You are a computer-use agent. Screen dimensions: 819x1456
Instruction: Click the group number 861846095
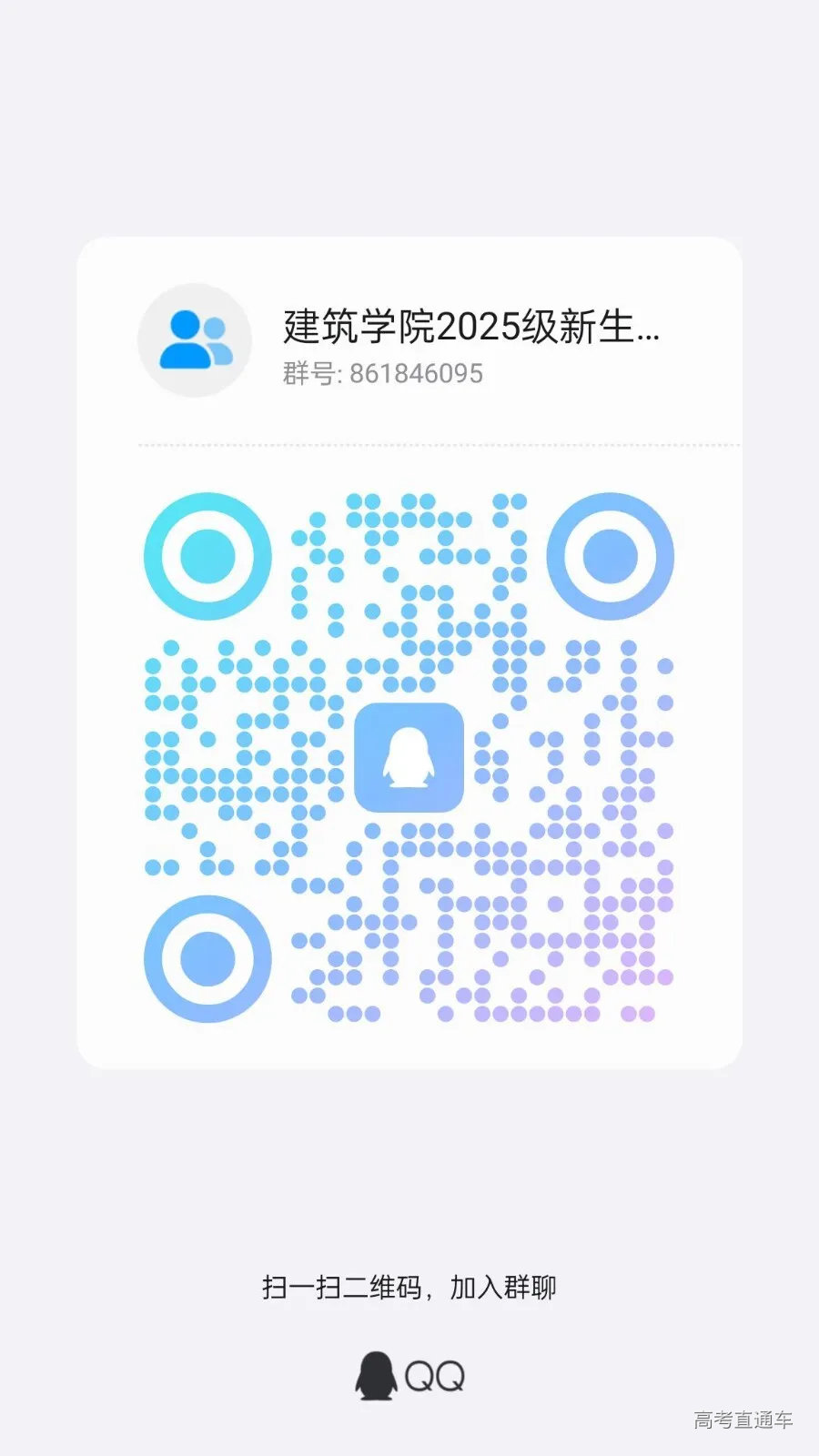(414, 372)
